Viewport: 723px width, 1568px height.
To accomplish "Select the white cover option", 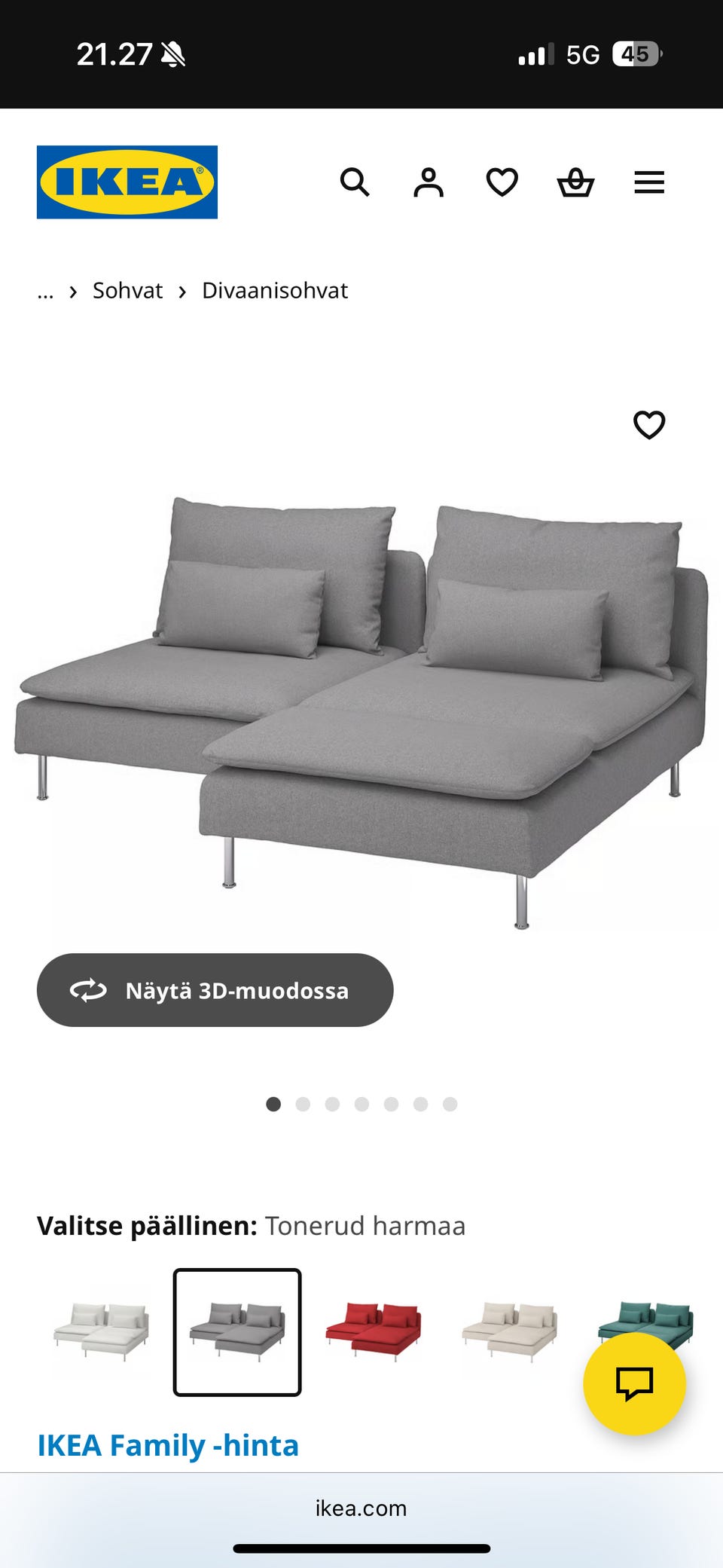I will point(102,1331).
